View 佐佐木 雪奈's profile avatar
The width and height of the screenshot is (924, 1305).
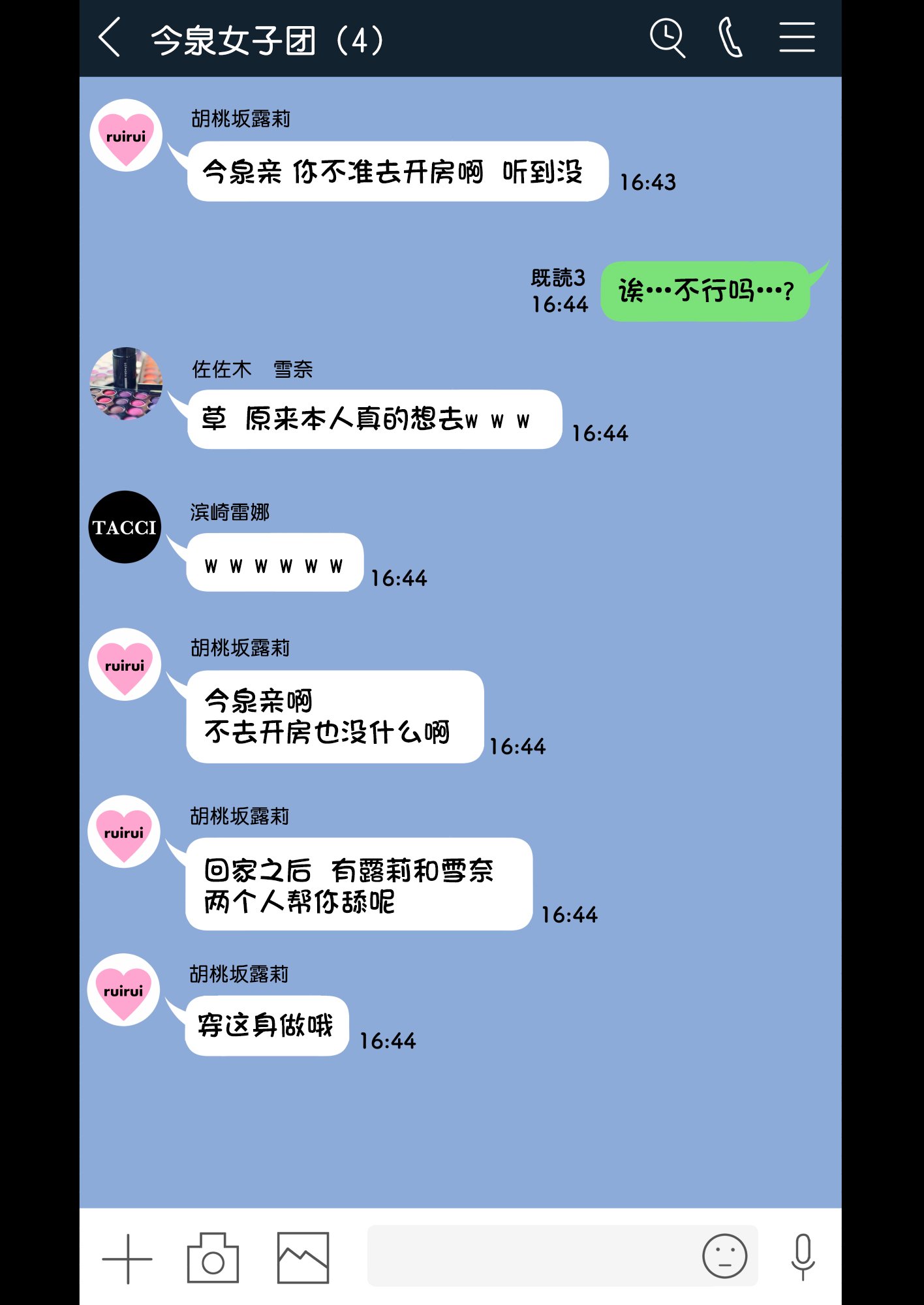(126, 384)
